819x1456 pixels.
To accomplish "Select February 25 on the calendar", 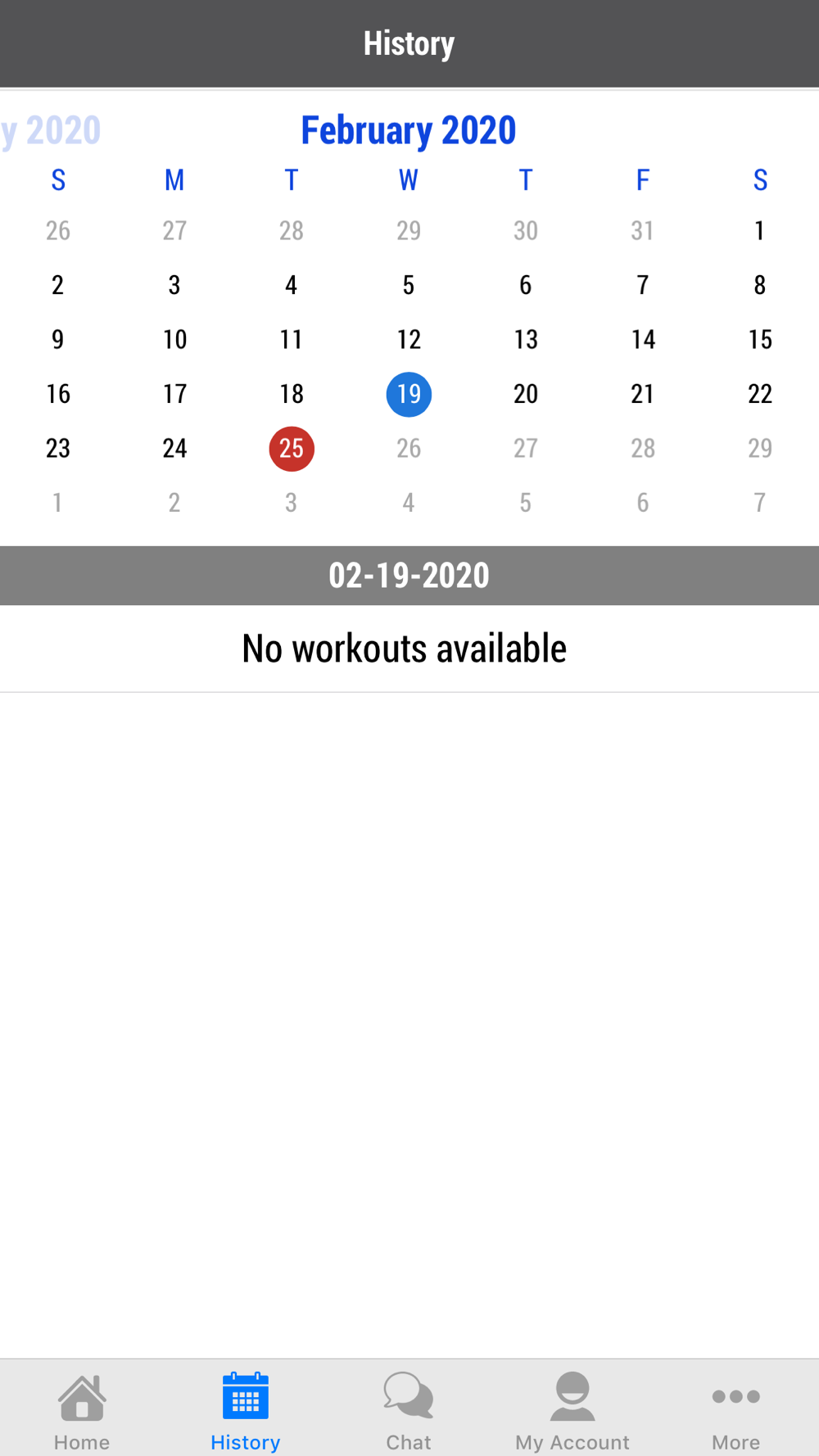I will pos(292,449).
